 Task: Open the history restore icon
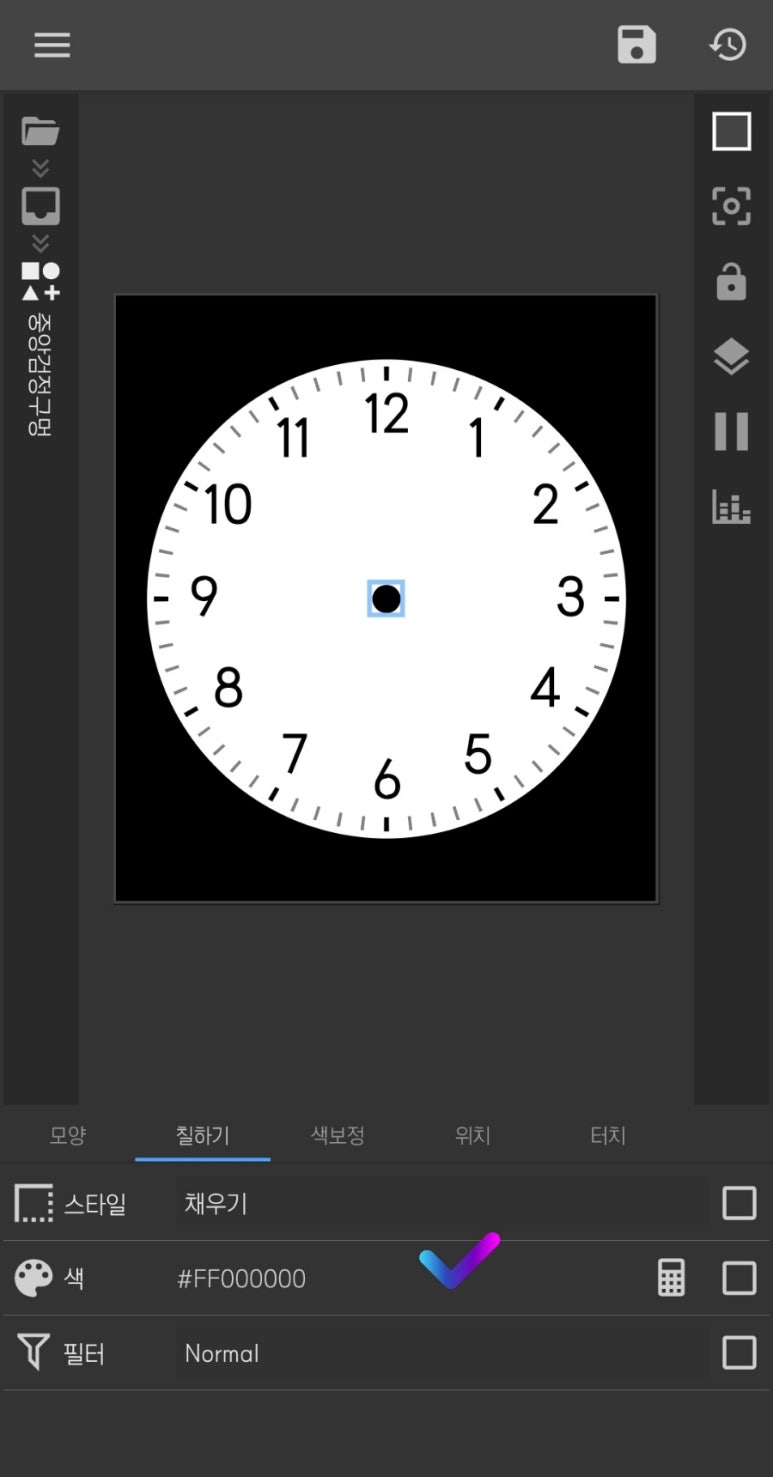(728, 45)
